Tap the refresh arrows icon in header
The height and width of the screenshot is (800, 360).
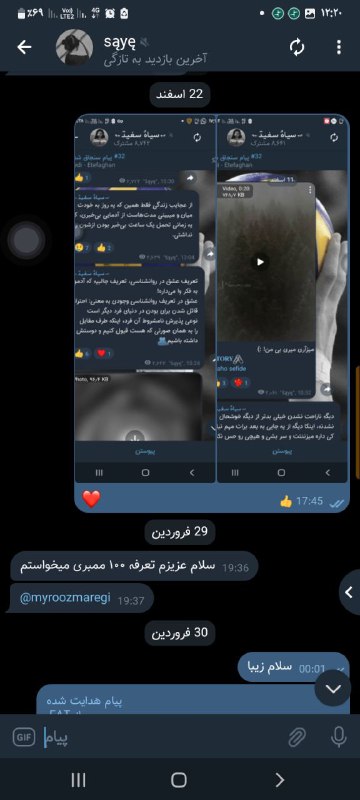[x=297, y=47]
